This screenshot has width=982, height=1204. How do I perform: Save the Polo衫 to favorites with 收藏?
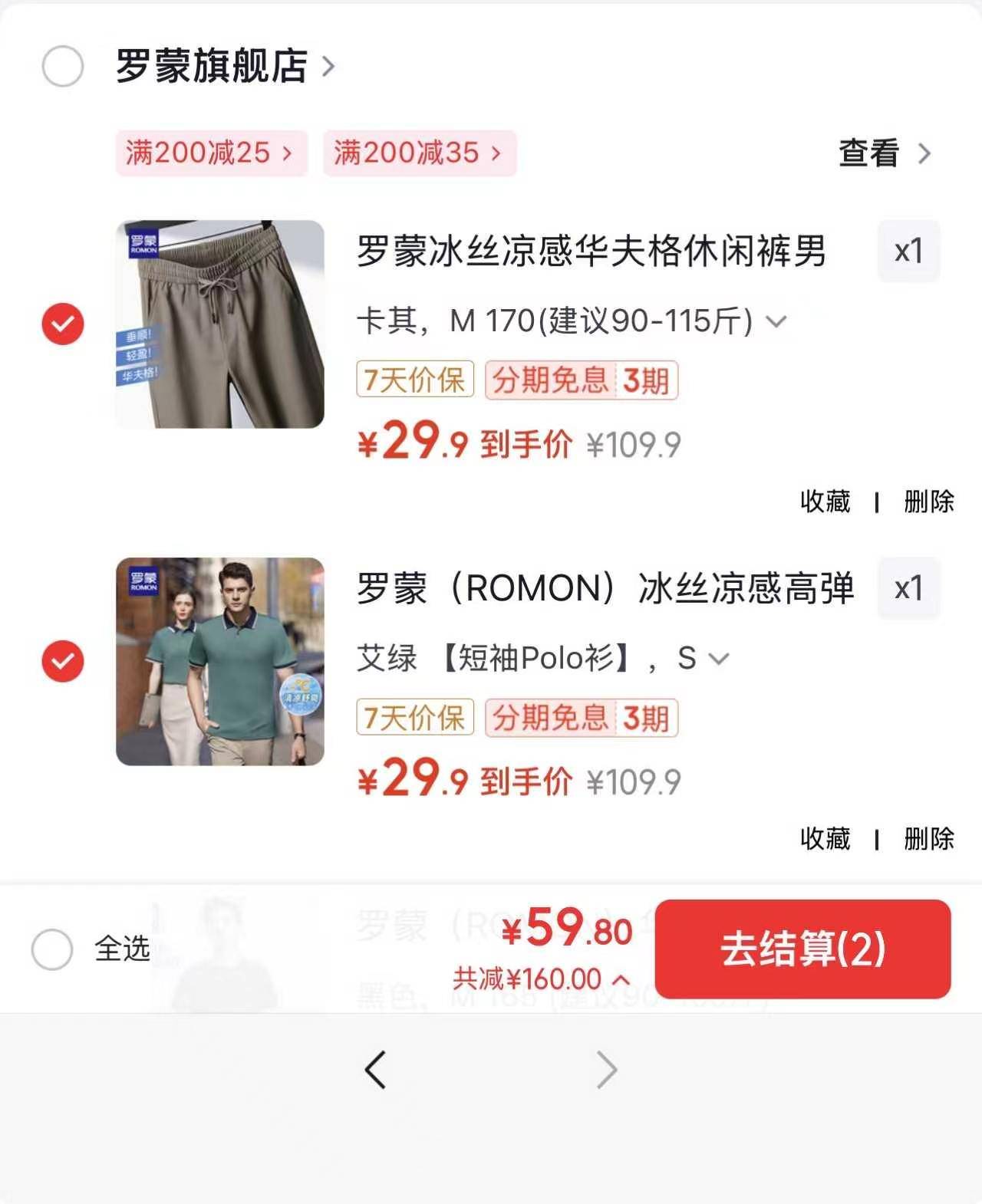click(825, 839)
